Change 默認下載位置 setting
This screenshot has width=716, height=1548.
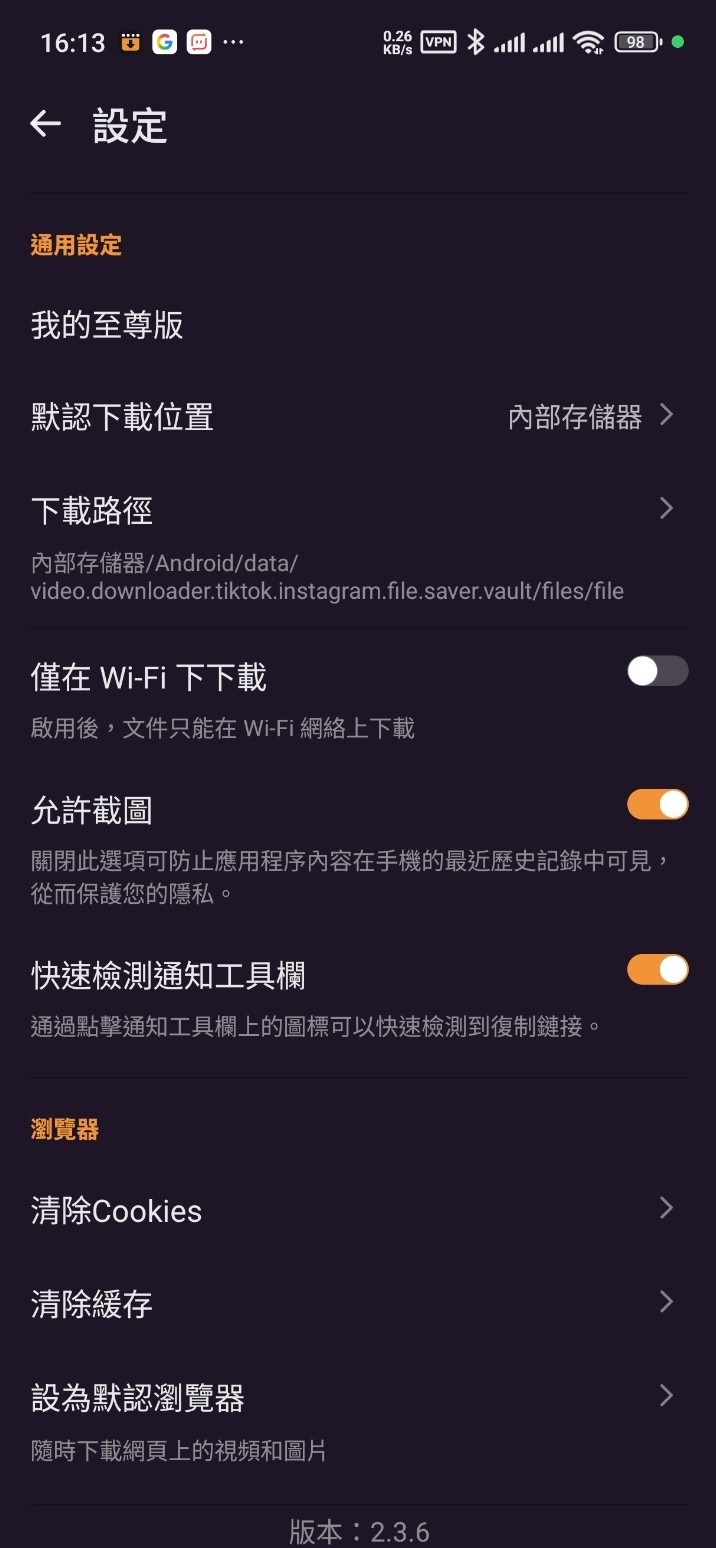pyautogui.click(x=357, y=417)
